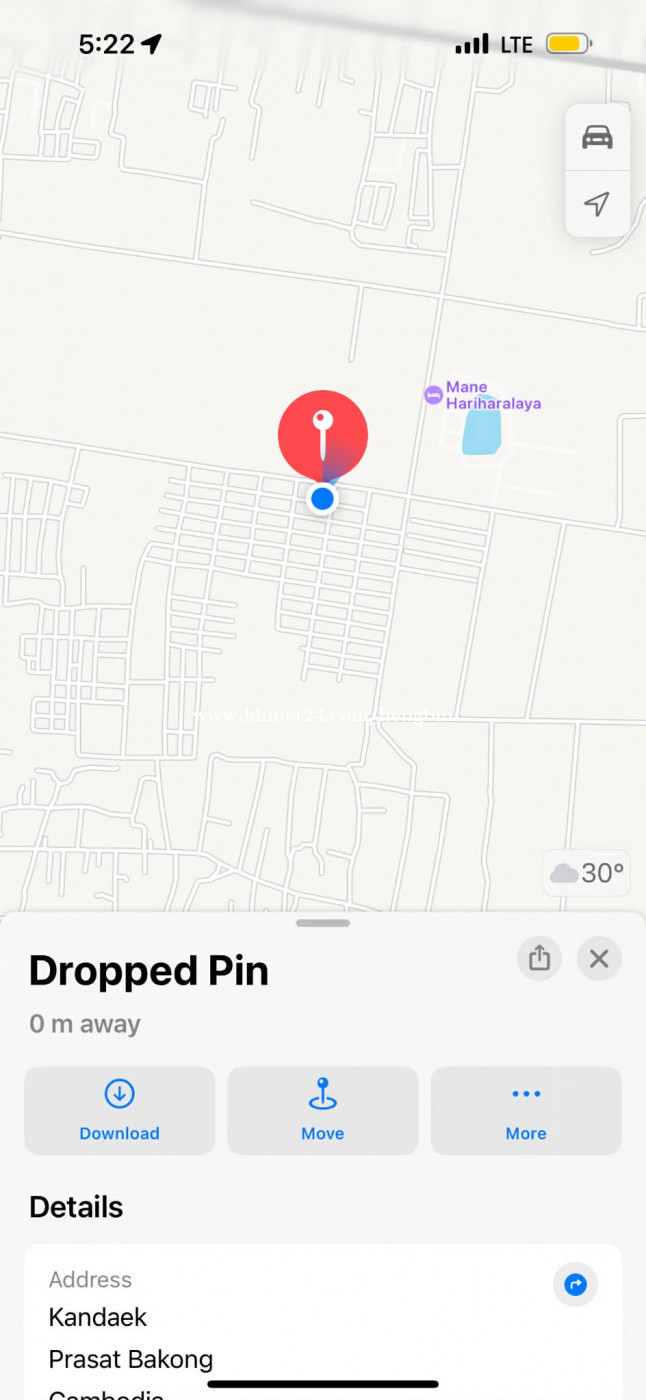Get directions to the Kandaek address
The height and width of the screenshot is (1400, 646).
point(575,1285)
